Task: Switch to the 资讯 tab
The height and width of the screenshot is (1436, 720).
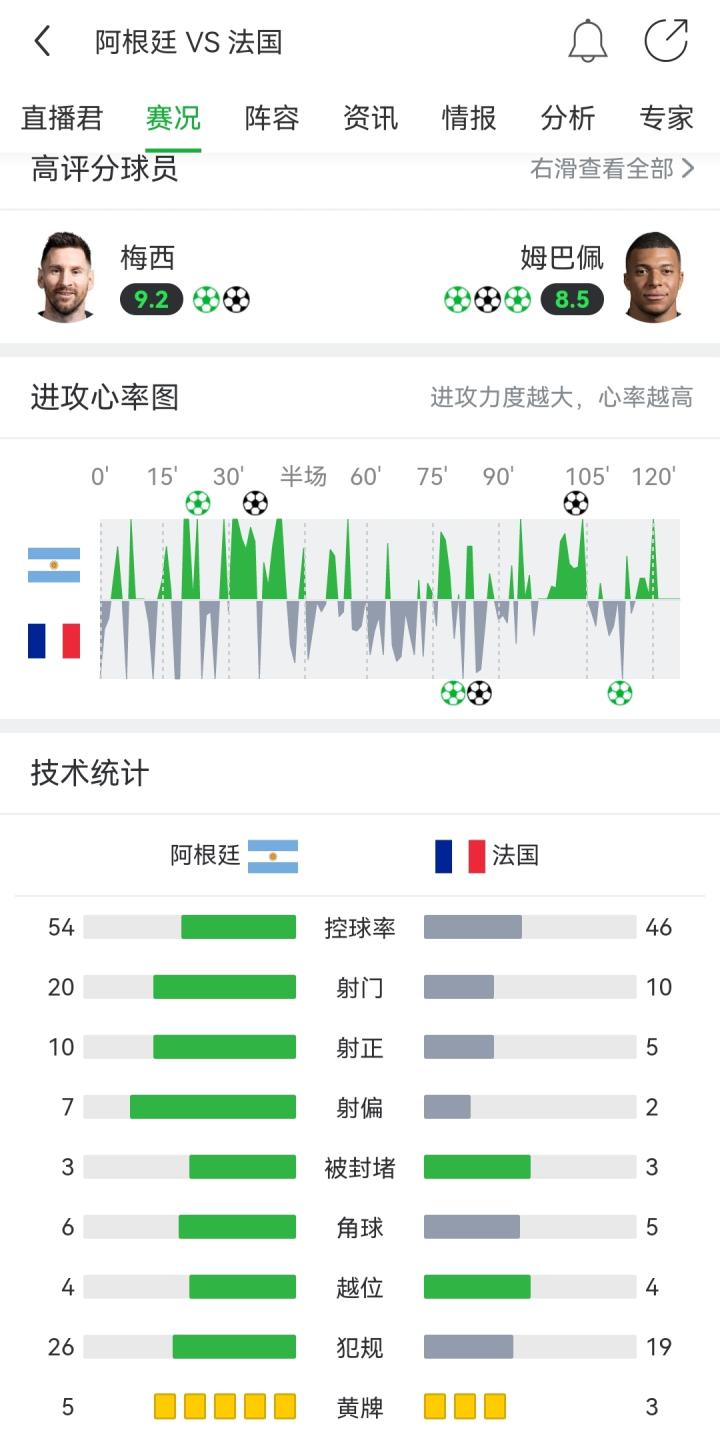Action: [x=371, y=118]
